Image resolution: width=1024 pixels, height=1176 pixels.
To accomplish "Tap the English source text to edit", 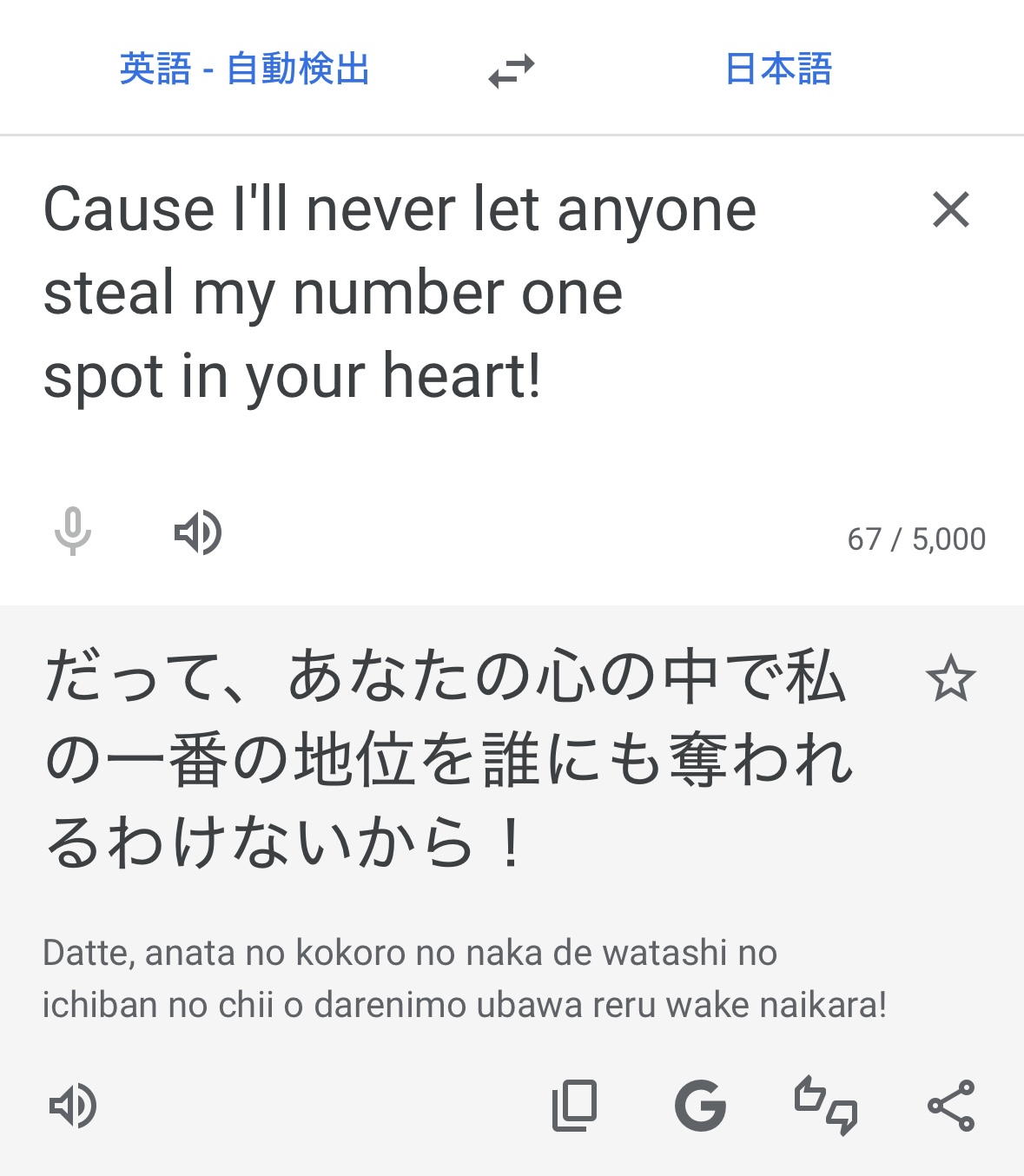I will [400, 293].
